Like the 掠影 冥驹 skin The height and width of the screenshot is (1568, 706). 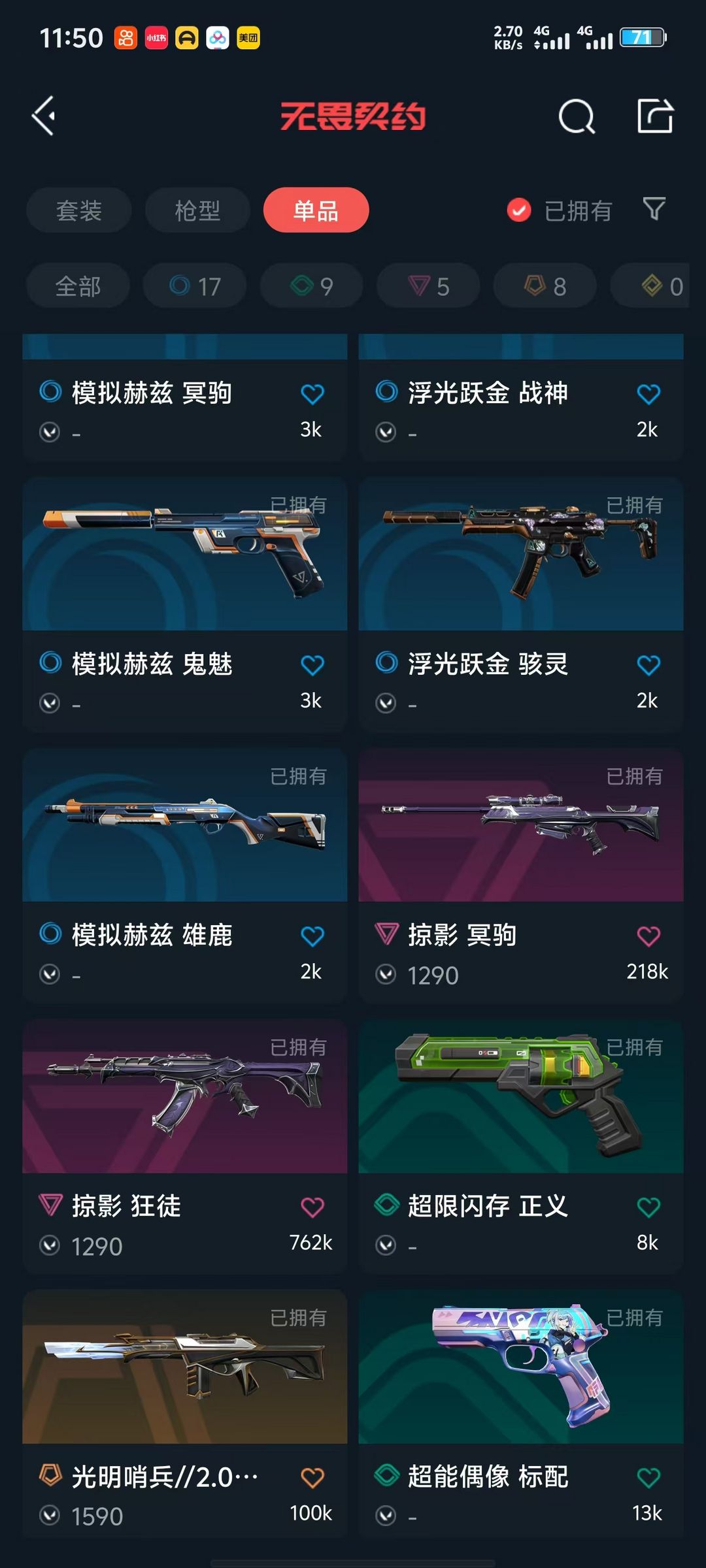click(x=648, y=936)
